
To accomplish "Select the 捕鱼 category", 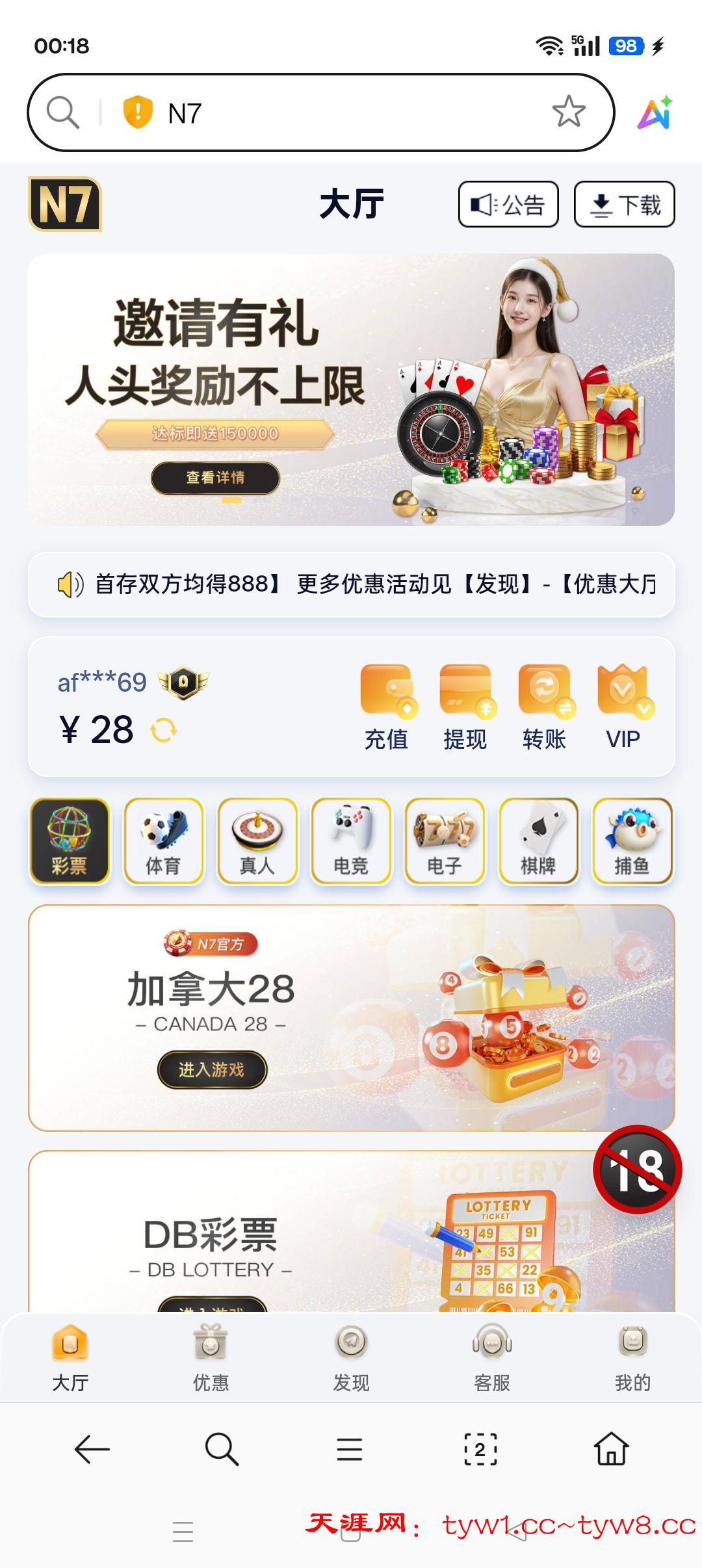I will (x=632, y=841).
